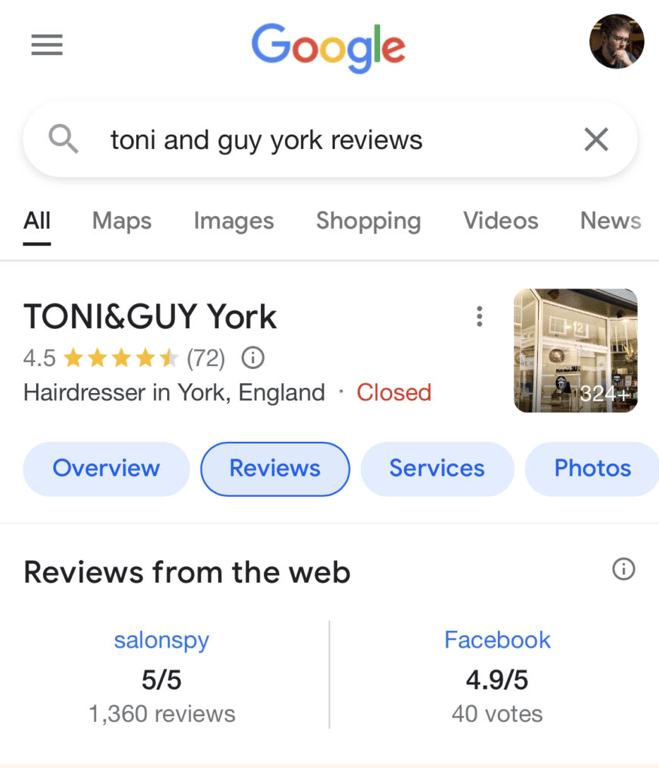Screen dimensions: 659x768
Task: Switch to the Images tab
Action: [233, 221]
